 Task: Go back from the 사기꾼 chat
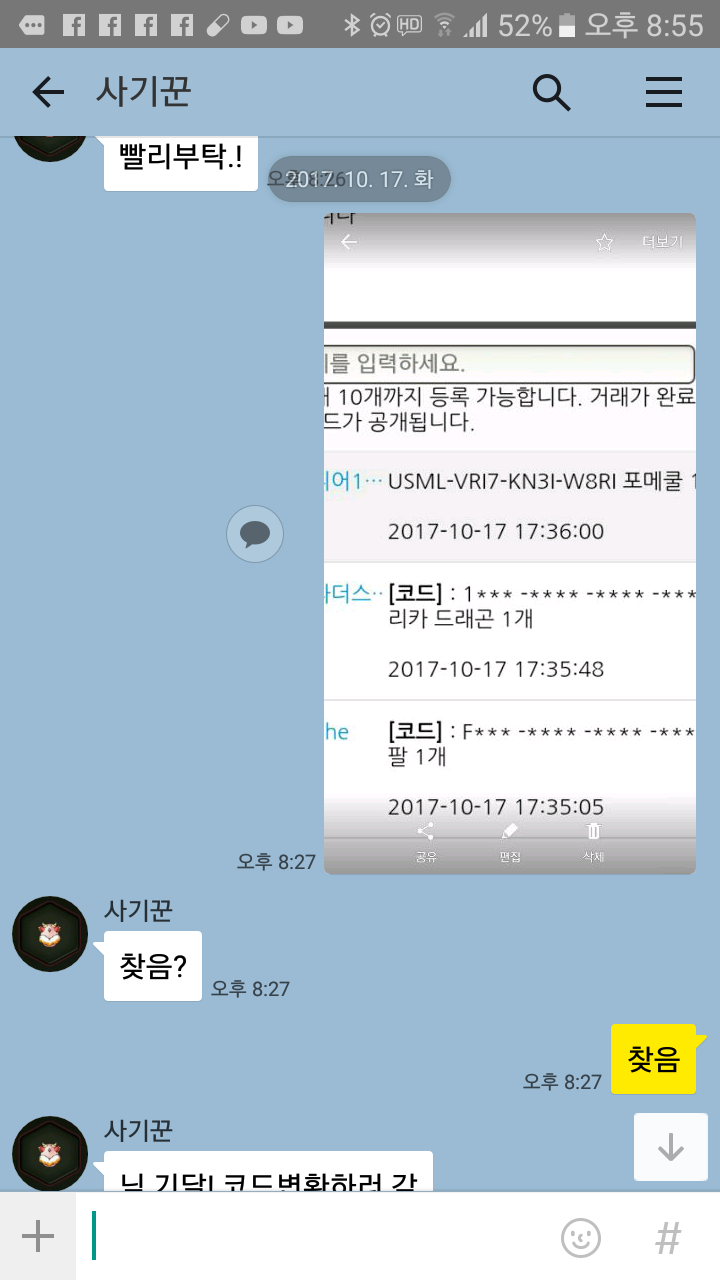click(x=47, y=93)
